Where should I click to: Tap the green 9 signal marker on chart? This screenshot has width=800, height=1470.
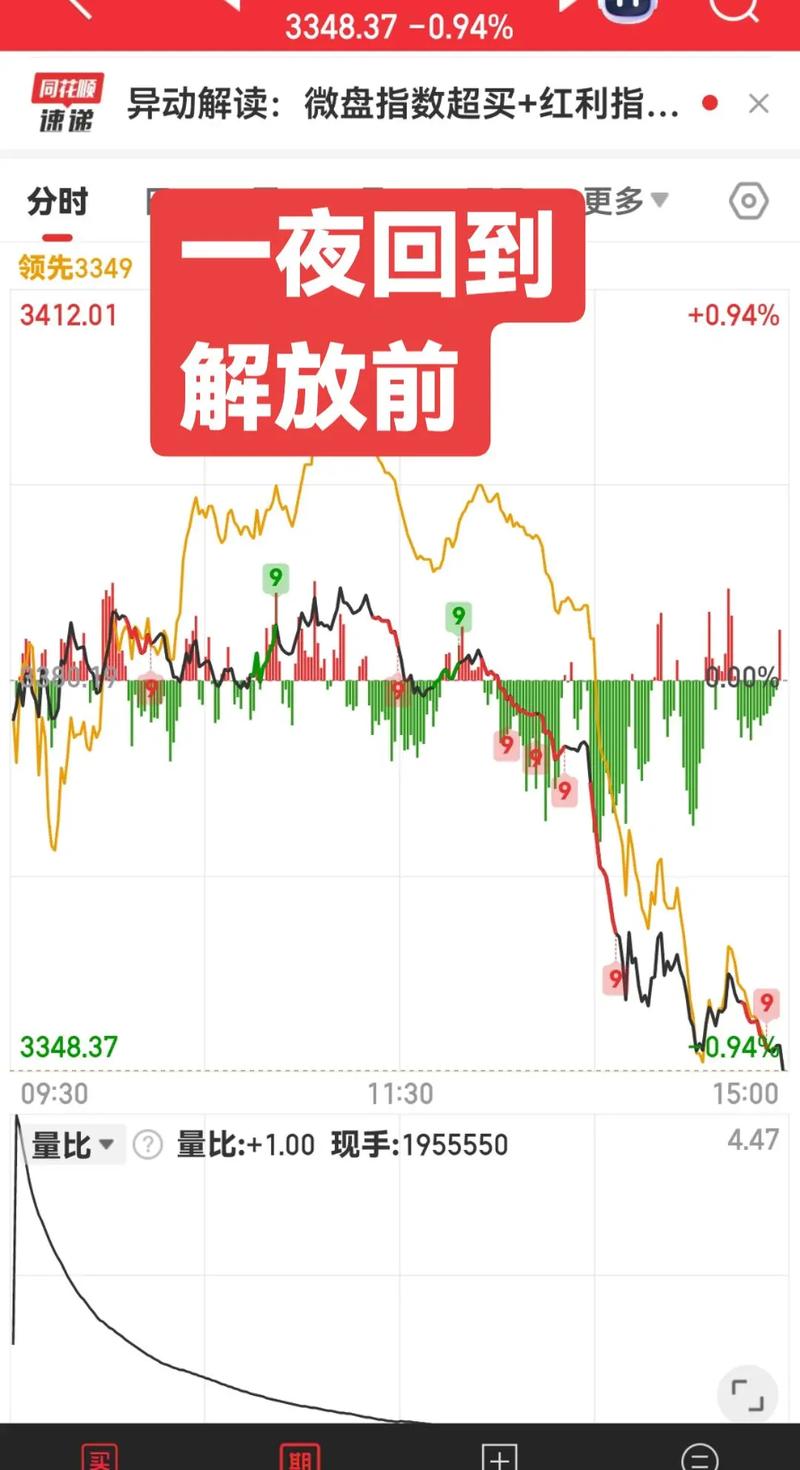pyautogui.click(x=275, y=578)
